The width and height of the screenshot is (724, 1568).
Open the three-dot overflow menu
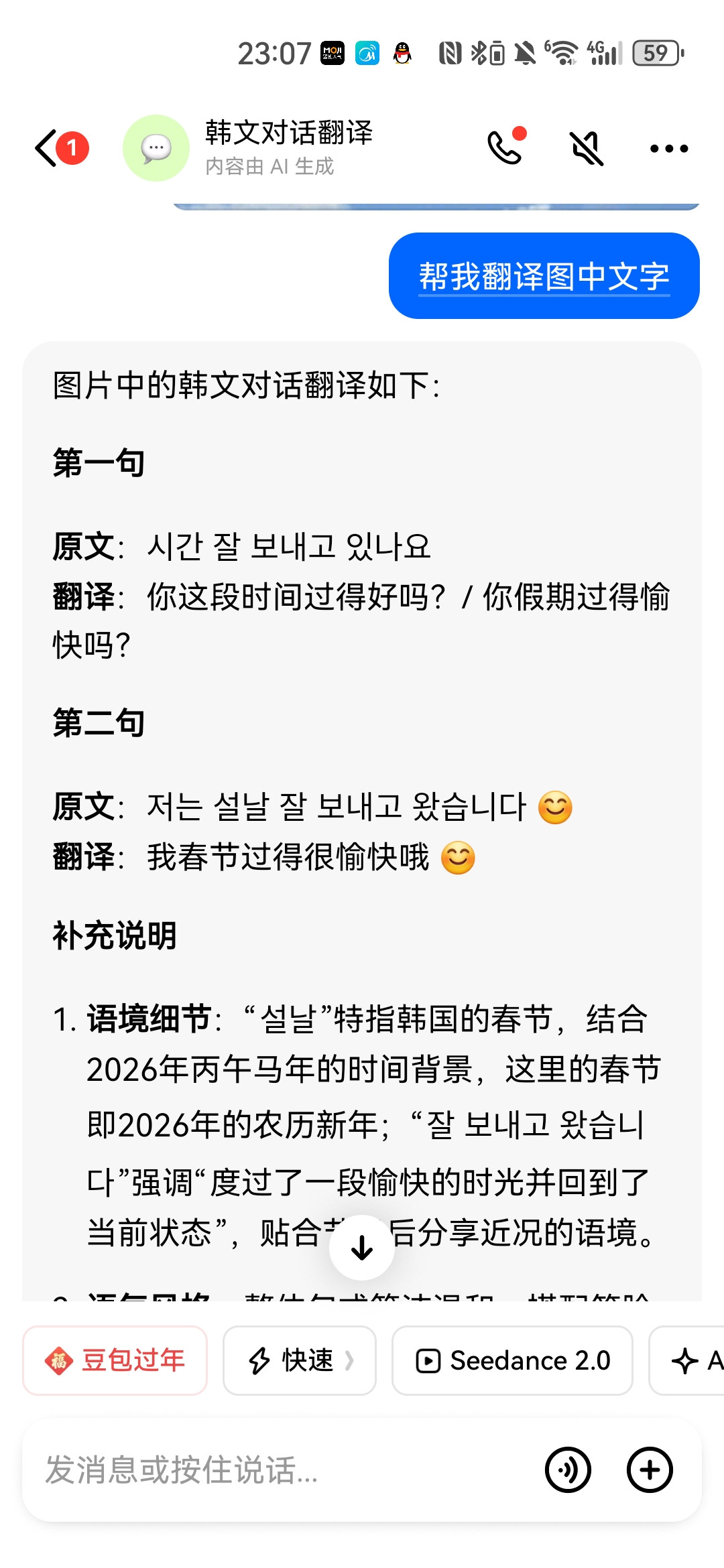pos(669,148)
